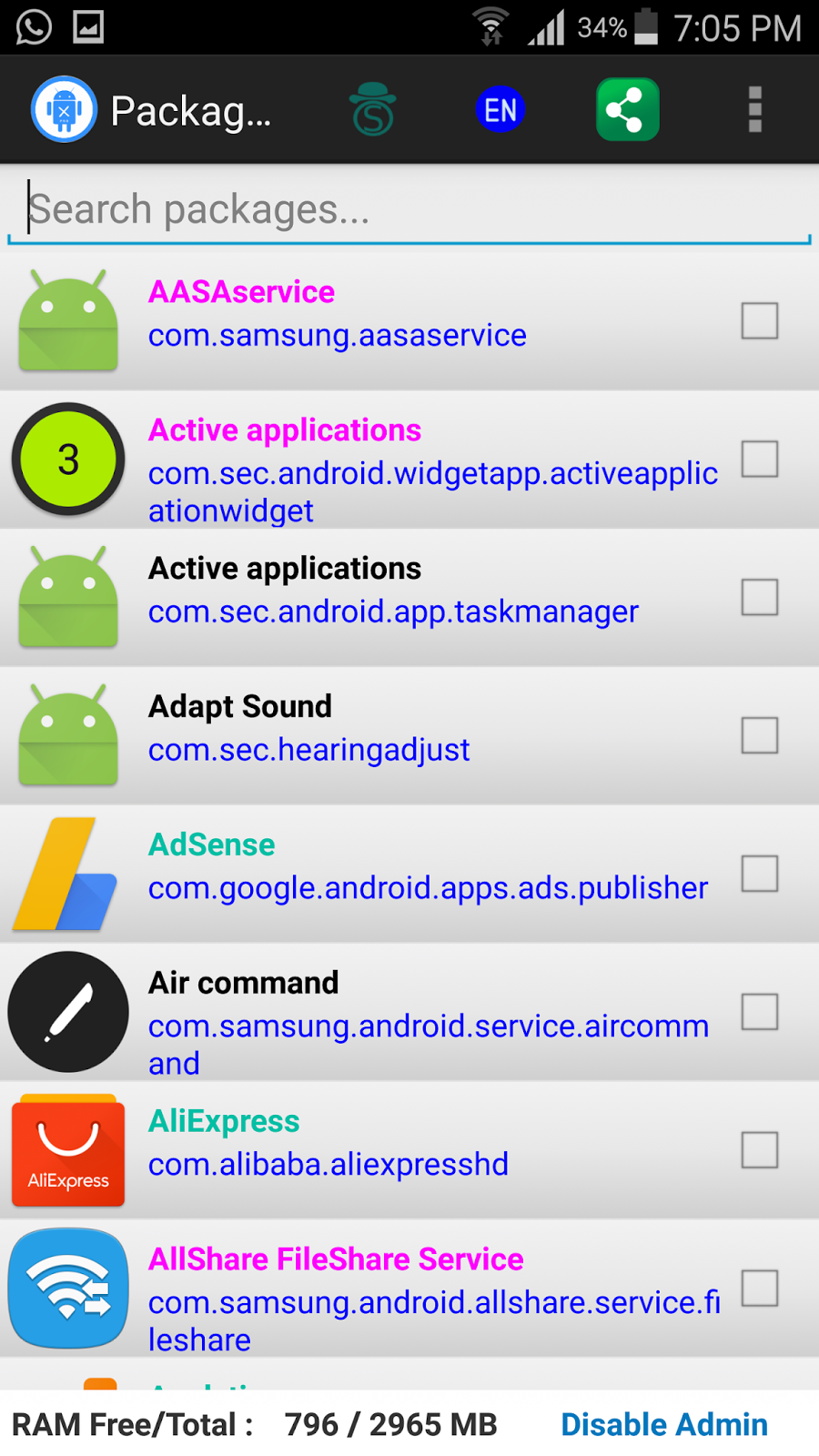Check the AdSense checkbox

759,874
